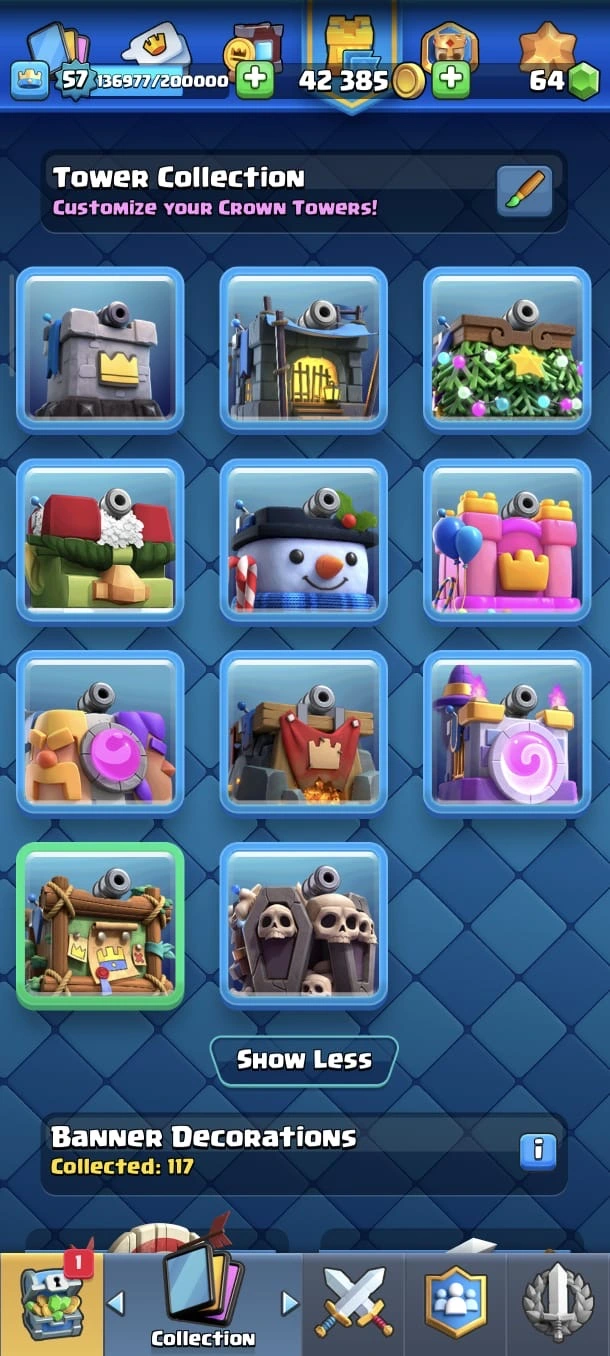The height and width of the screenshot is (1356, 610).
Task: Select the default gray crown tower skin
Action: [x=100, y=348]
